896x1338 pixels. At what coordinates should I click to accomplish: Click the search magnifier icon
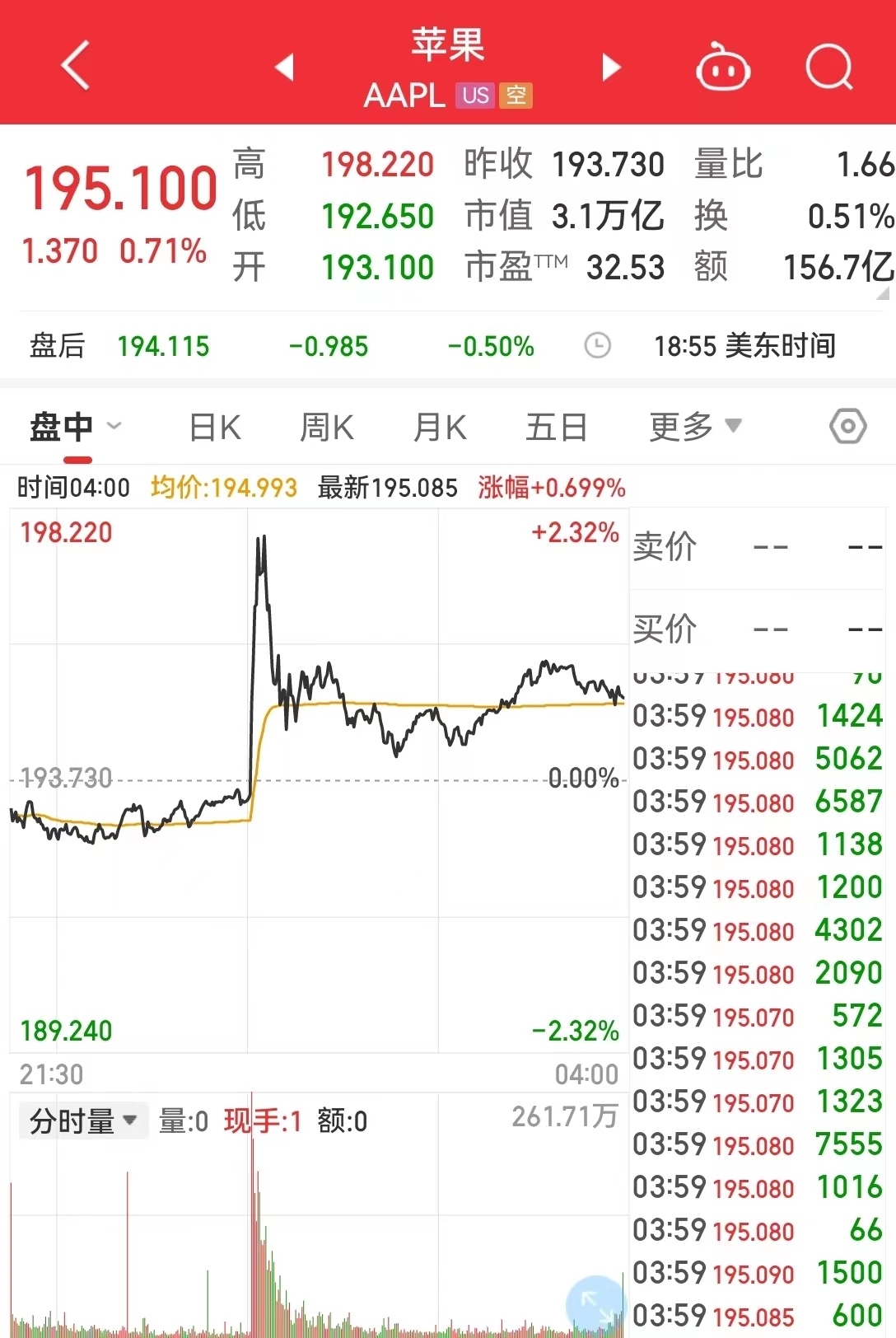(x=830, y=68)
